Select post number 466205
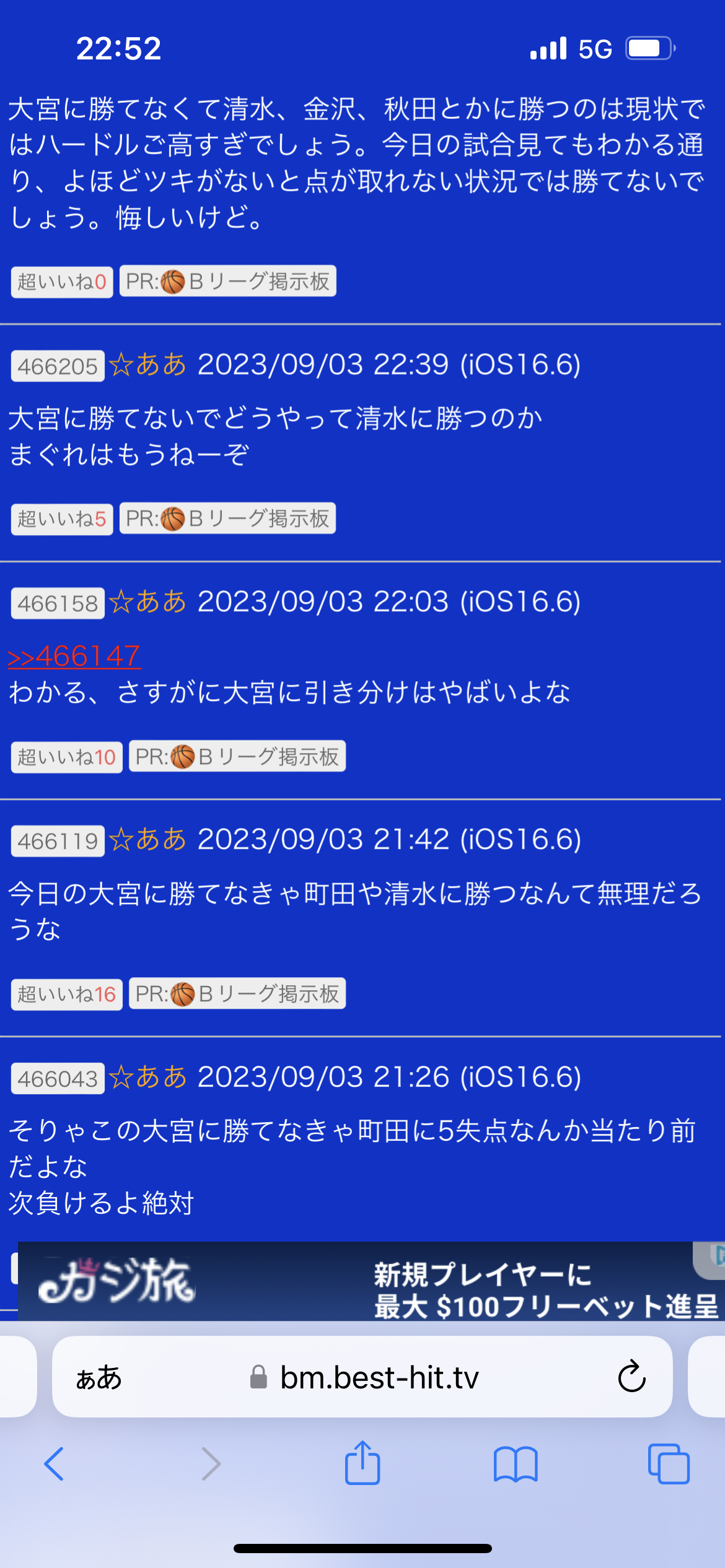725x1568 pixels. click(x=58, y=366)
